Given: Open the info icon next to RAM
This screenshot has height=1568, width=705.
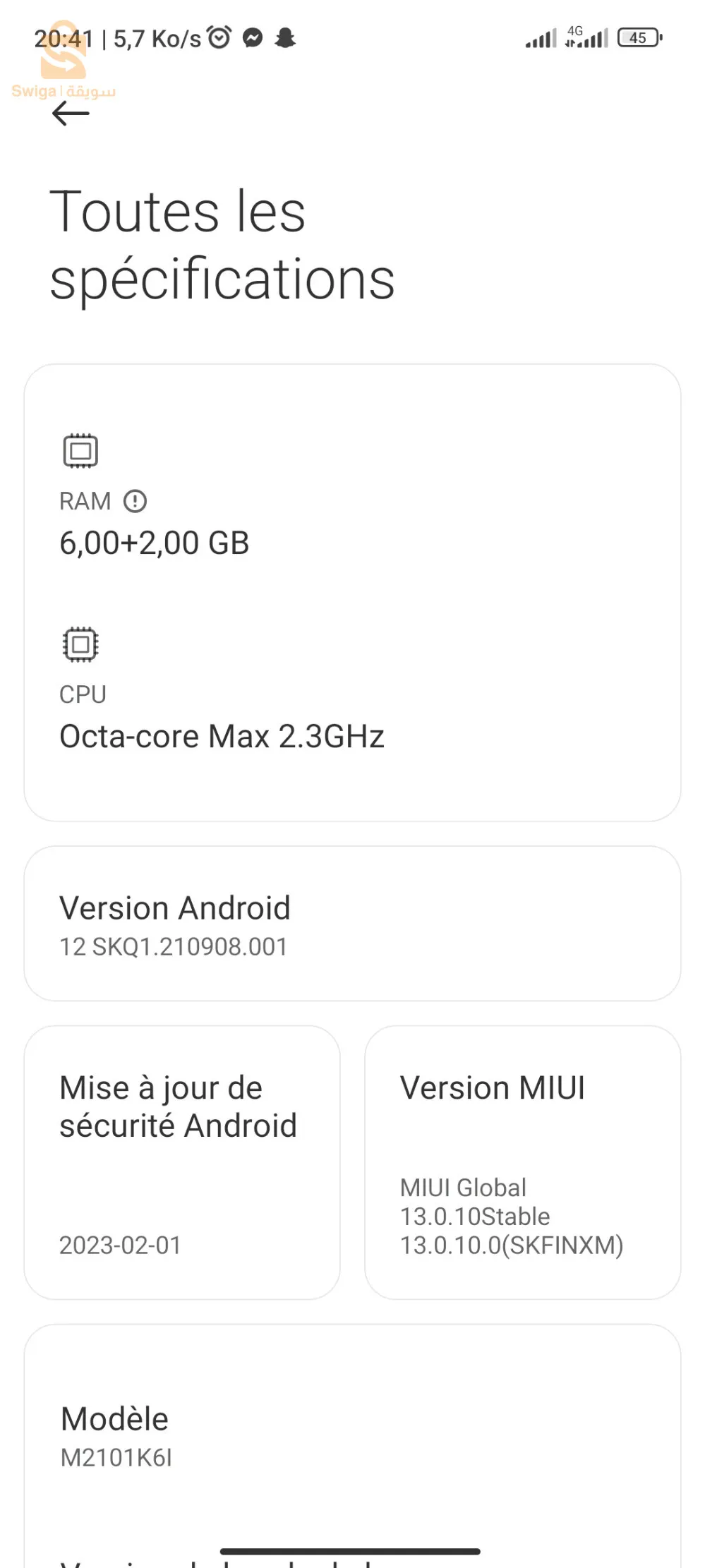Looking at the screenshot, I should pos(135,501).
